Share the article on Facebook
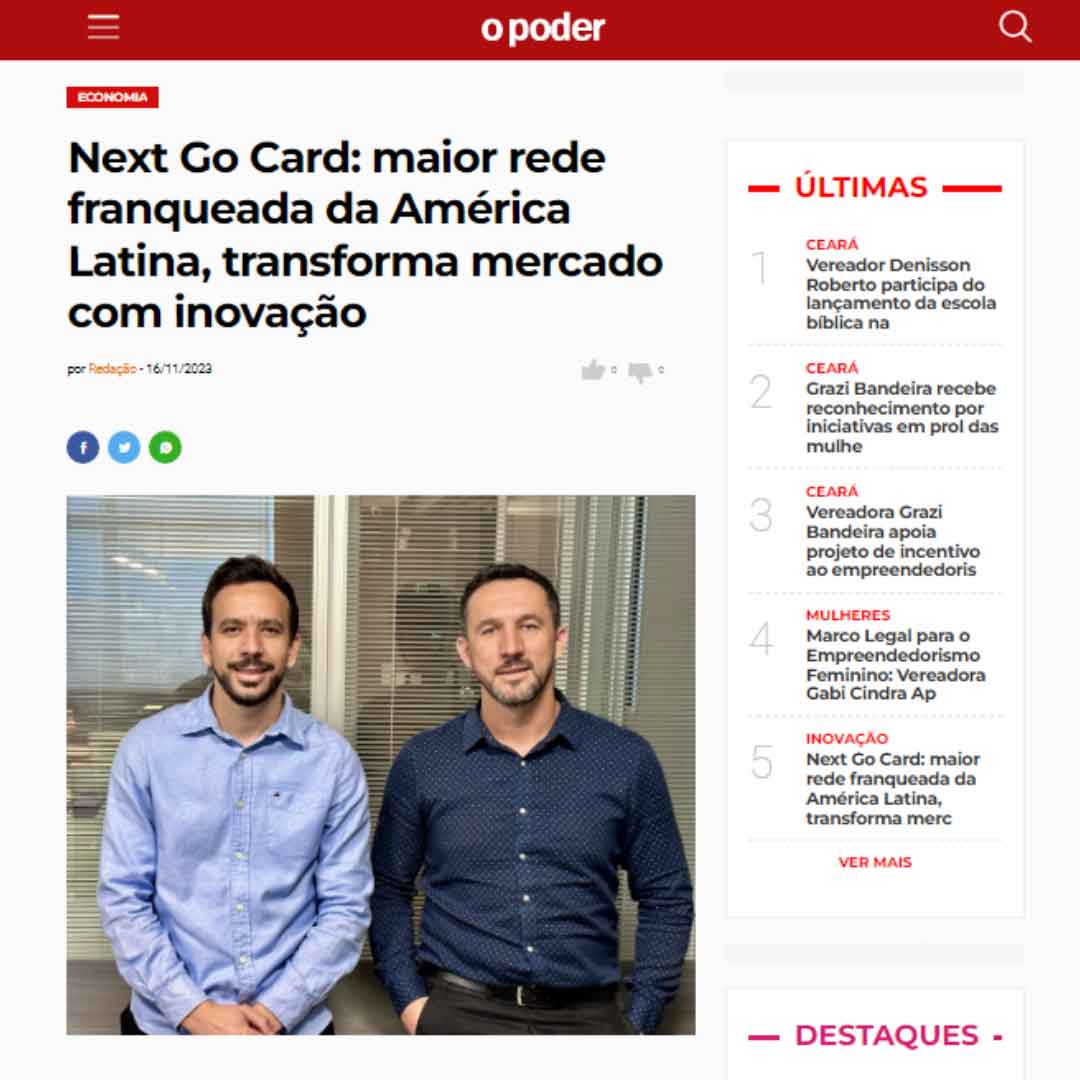Screen dimensions: 1080x1080 coord(83,447)
